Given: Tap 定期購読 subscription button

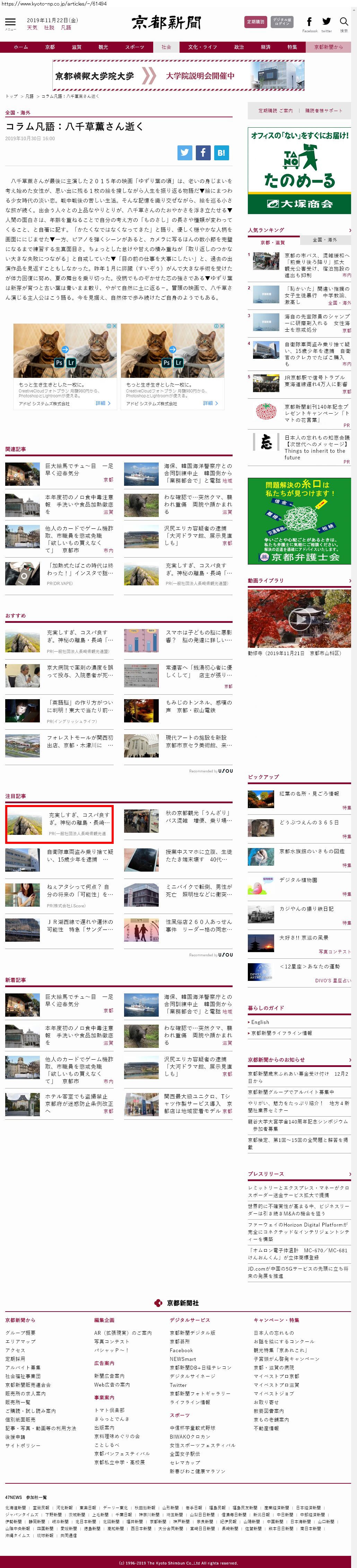Looking at the screenshot, I should click(x=255, y=22).
